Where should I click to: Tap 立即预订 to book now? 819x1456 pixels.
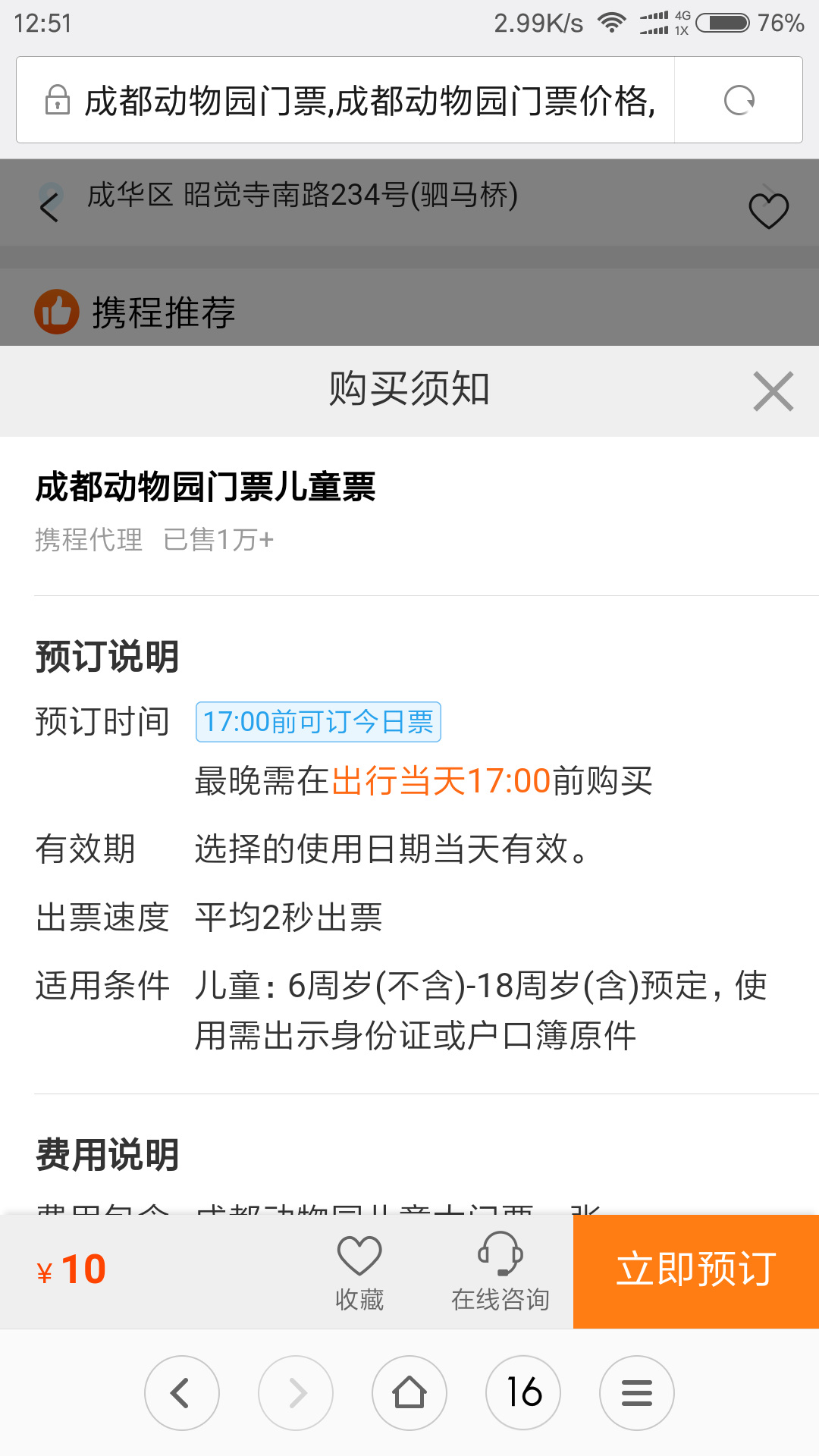tap(695, 1271)
